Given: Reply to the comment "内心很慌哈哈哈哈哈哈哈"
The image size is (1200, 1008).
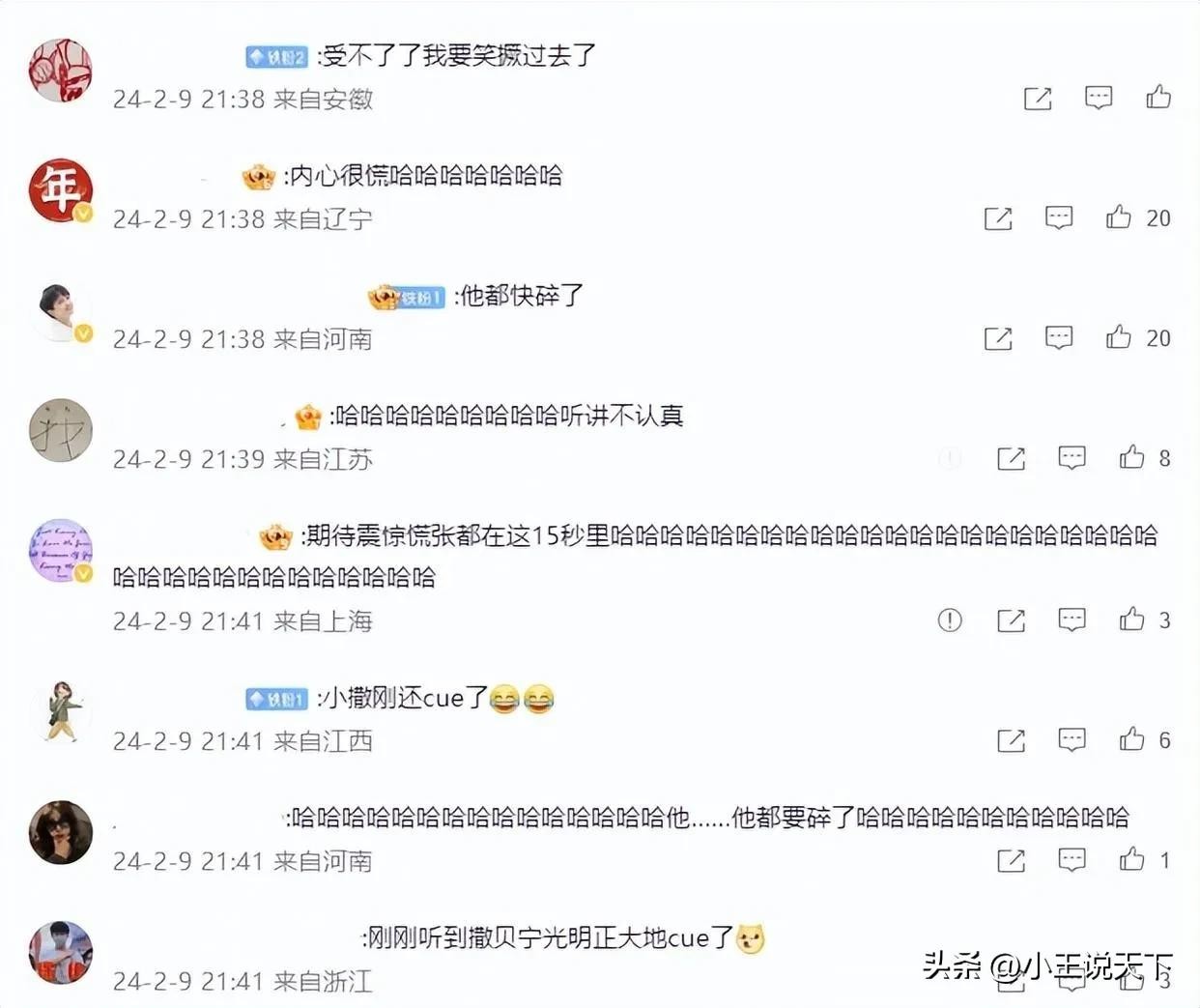Looking at the screenshot, I should (1059, 217).
